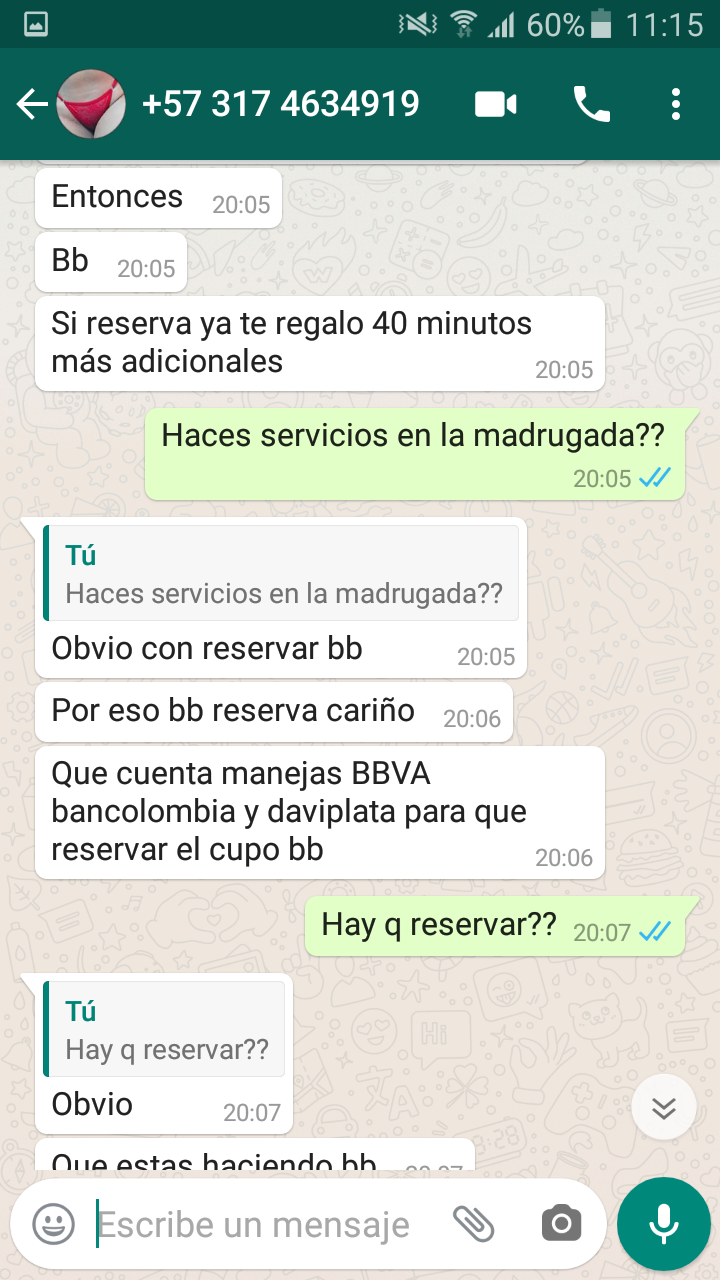
Task: Attach a file with the paperclip
Action: (474, 1223)
